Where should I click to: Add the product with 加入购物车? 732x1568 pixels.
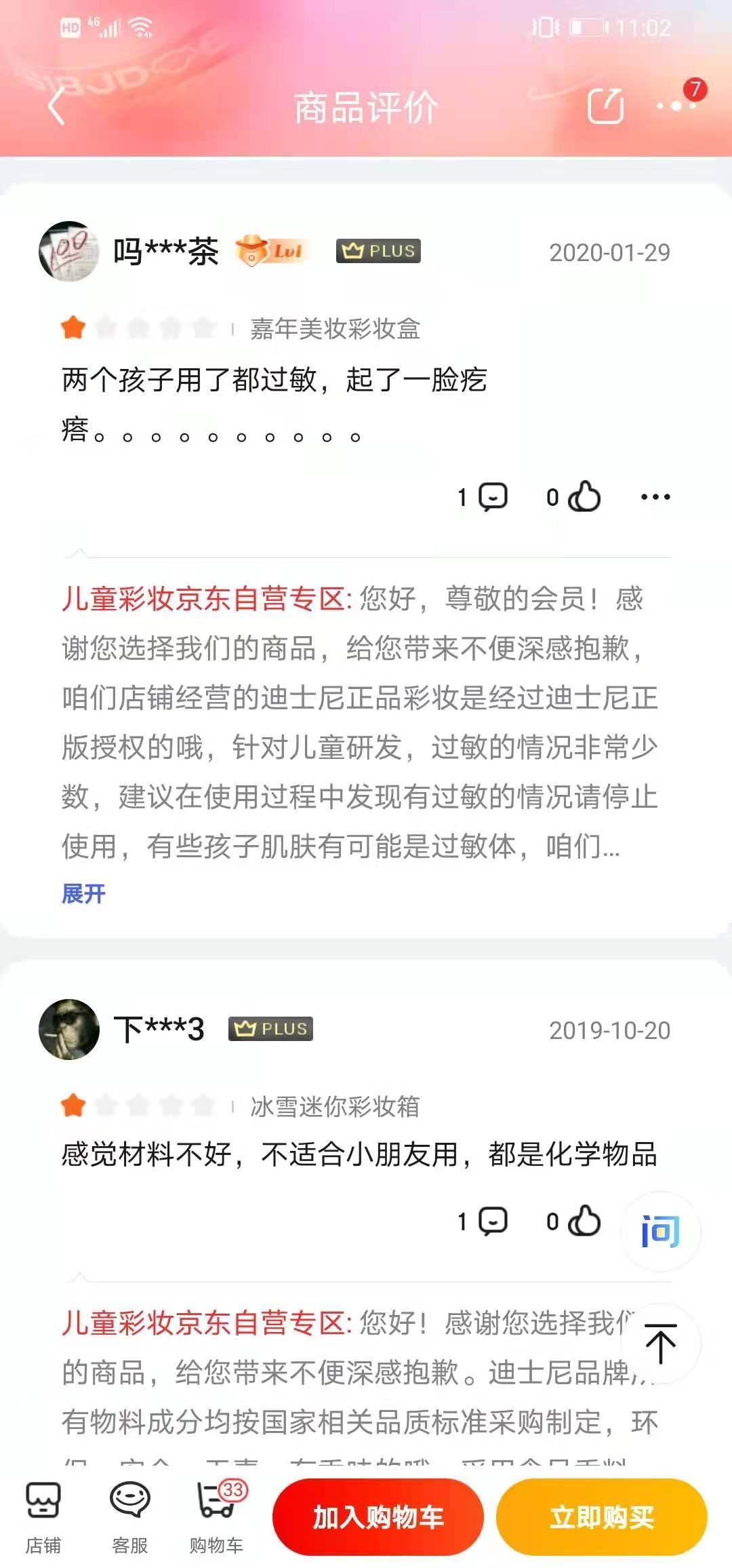point(378,1517)
